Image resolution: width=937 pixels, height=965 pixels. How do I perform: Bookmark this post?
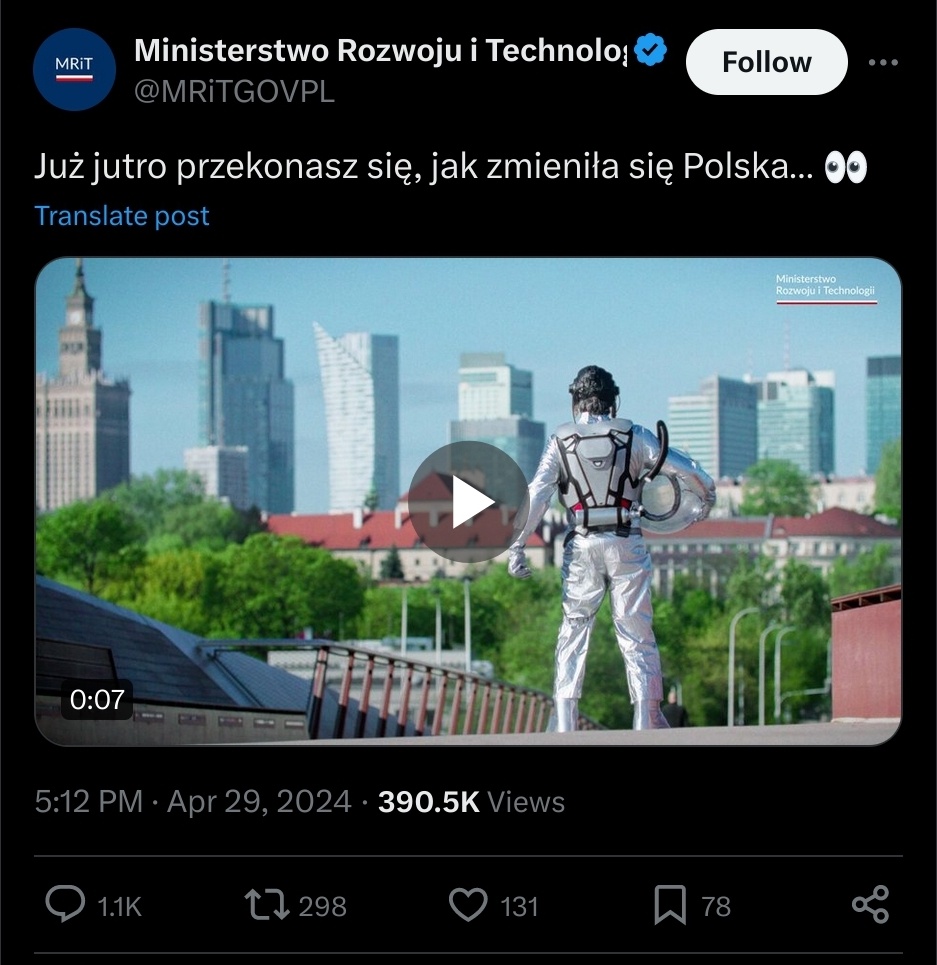[x=669, y=906]
